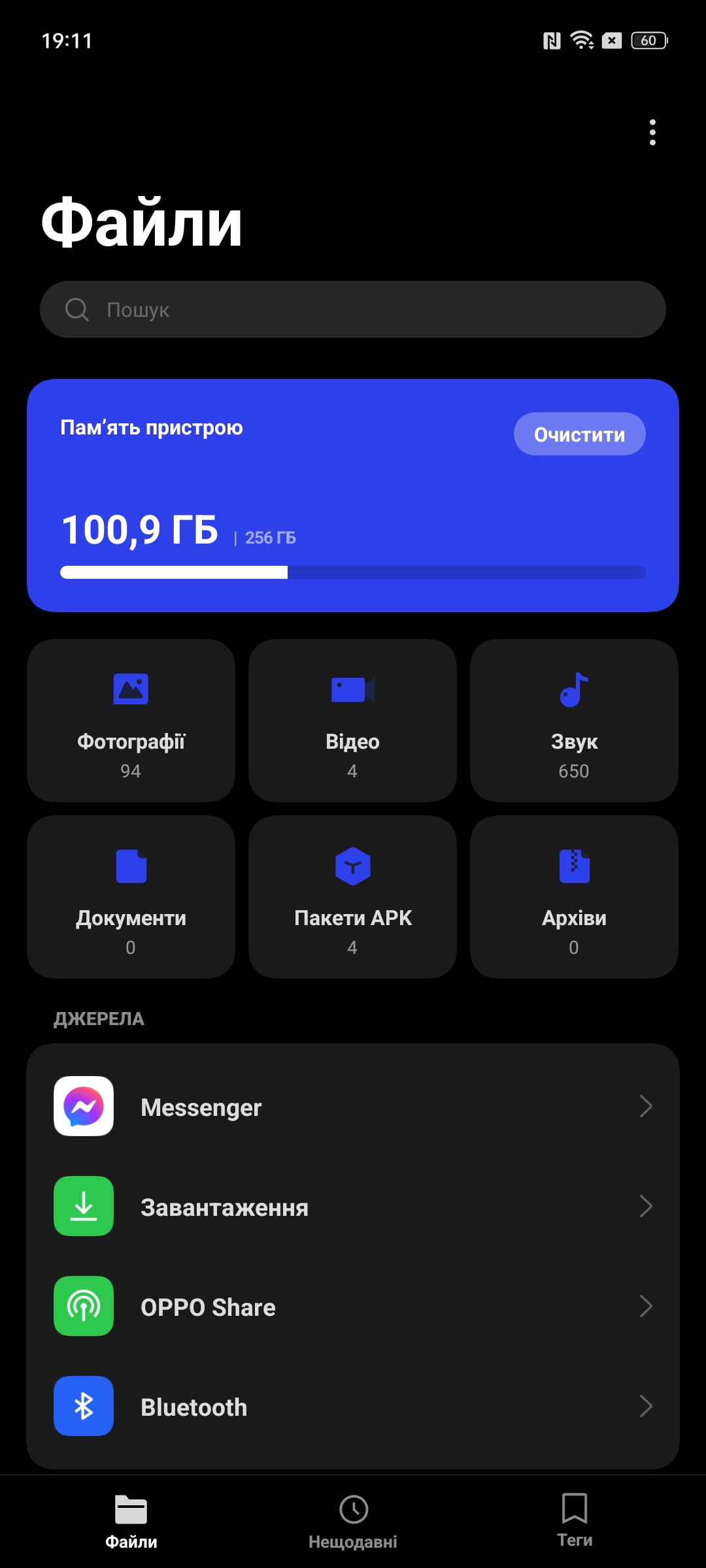The height and width of the screenshot is (1568, 706).
Task: Select the Файли tab in bottom navigation
Action: tap(131, 1521)
